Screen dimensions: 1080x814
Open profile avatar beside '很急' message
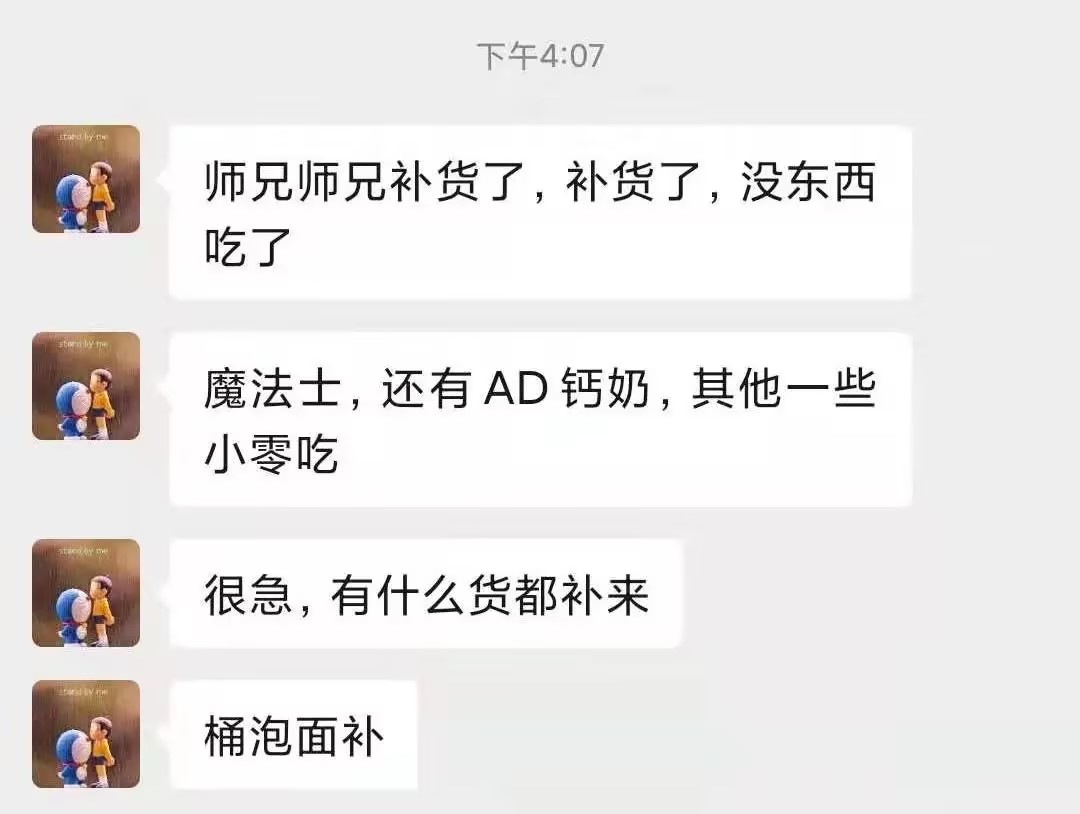tap(86, 593)
